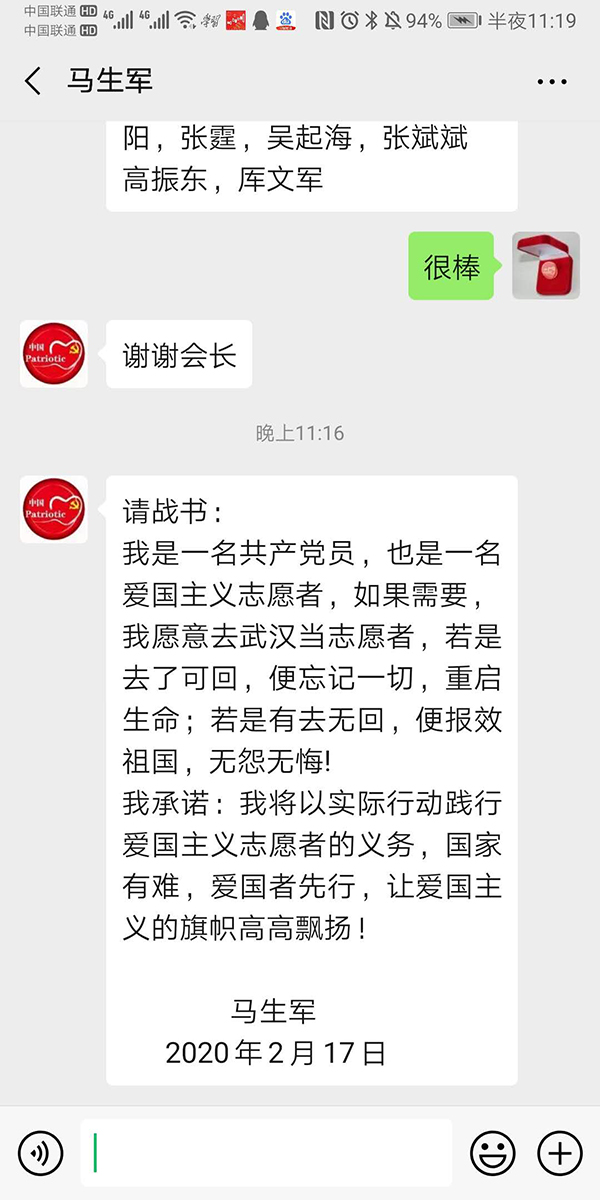Open sender's avatar beside 谢谢会长
Image resolution: width=600 pixels, height=1200 pixels.
click(54, 354)
